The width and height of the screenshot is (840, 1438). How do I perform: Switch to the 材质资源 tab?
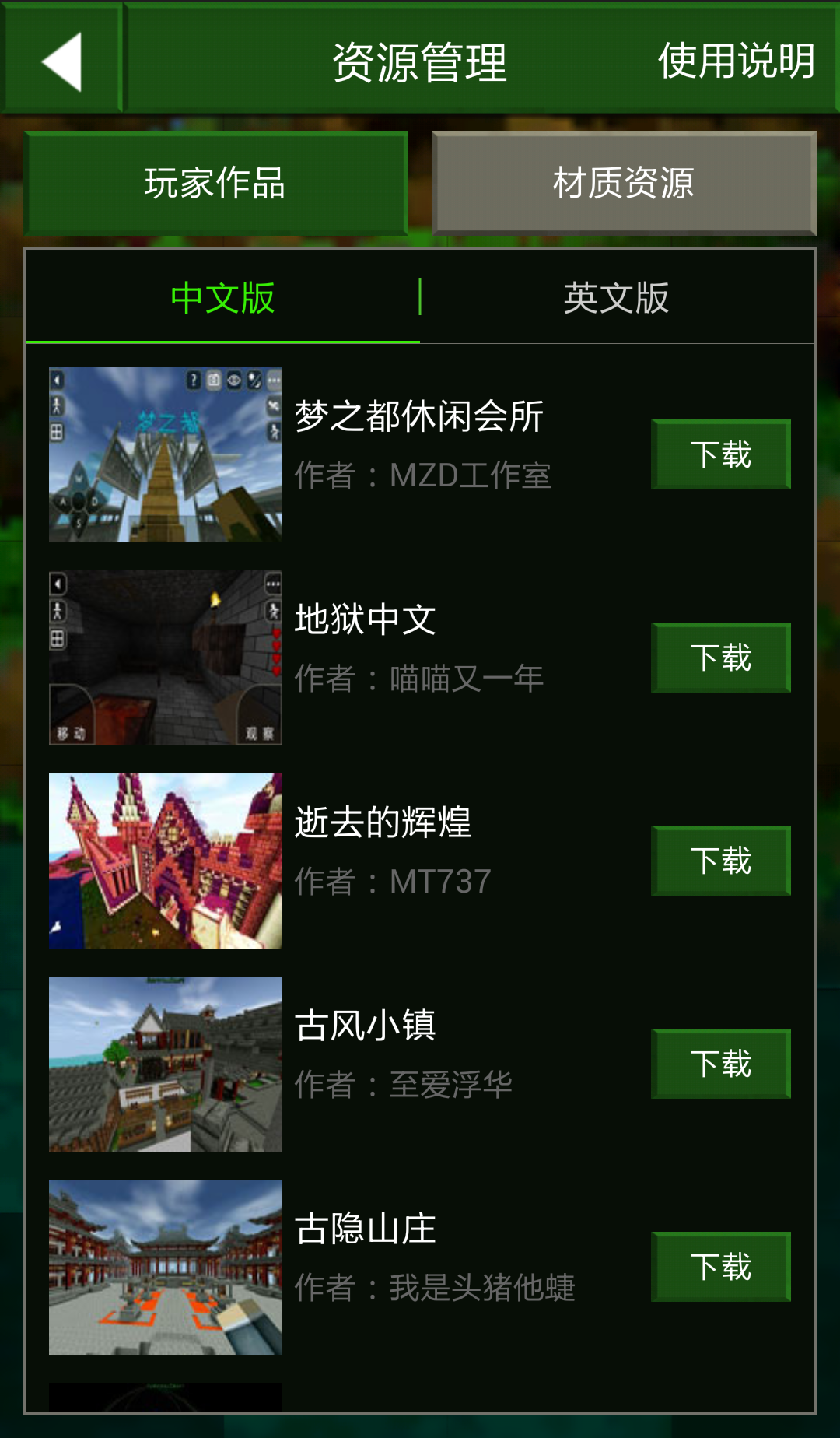[624, 184]
